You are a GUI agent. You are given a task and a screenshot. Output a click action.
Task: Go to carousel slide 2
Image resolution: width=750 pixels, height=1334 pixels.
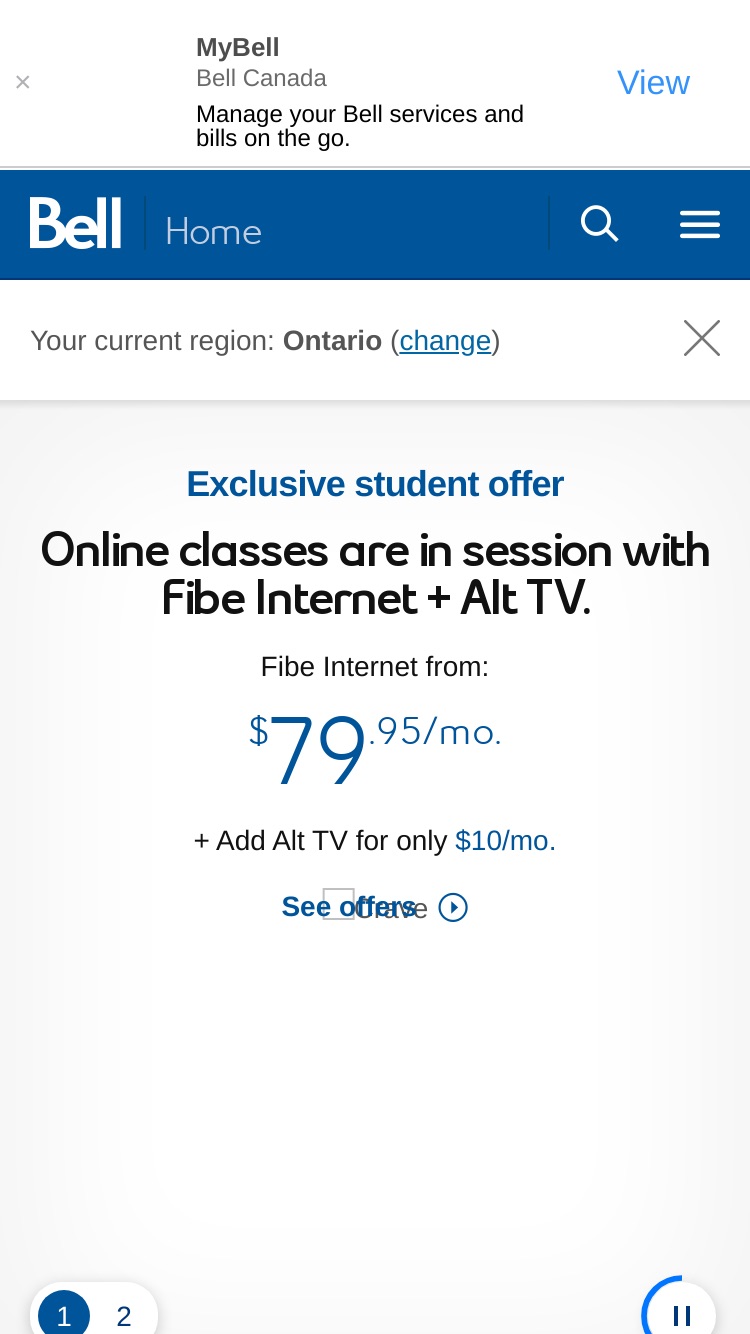[x=124, y=1316]
